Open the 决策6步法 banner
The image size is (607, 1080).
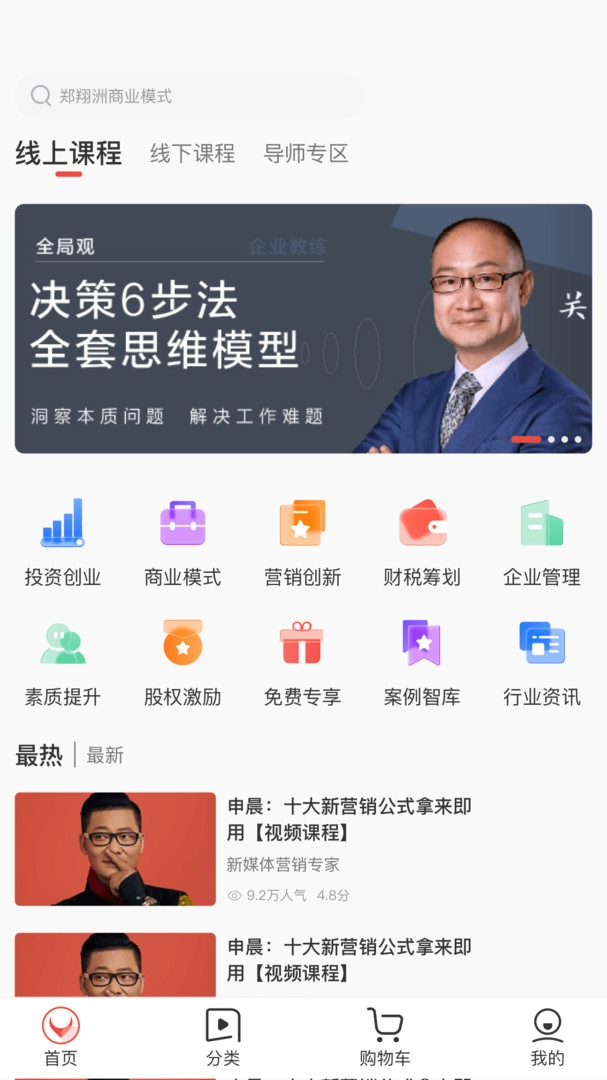click(303, 329)
